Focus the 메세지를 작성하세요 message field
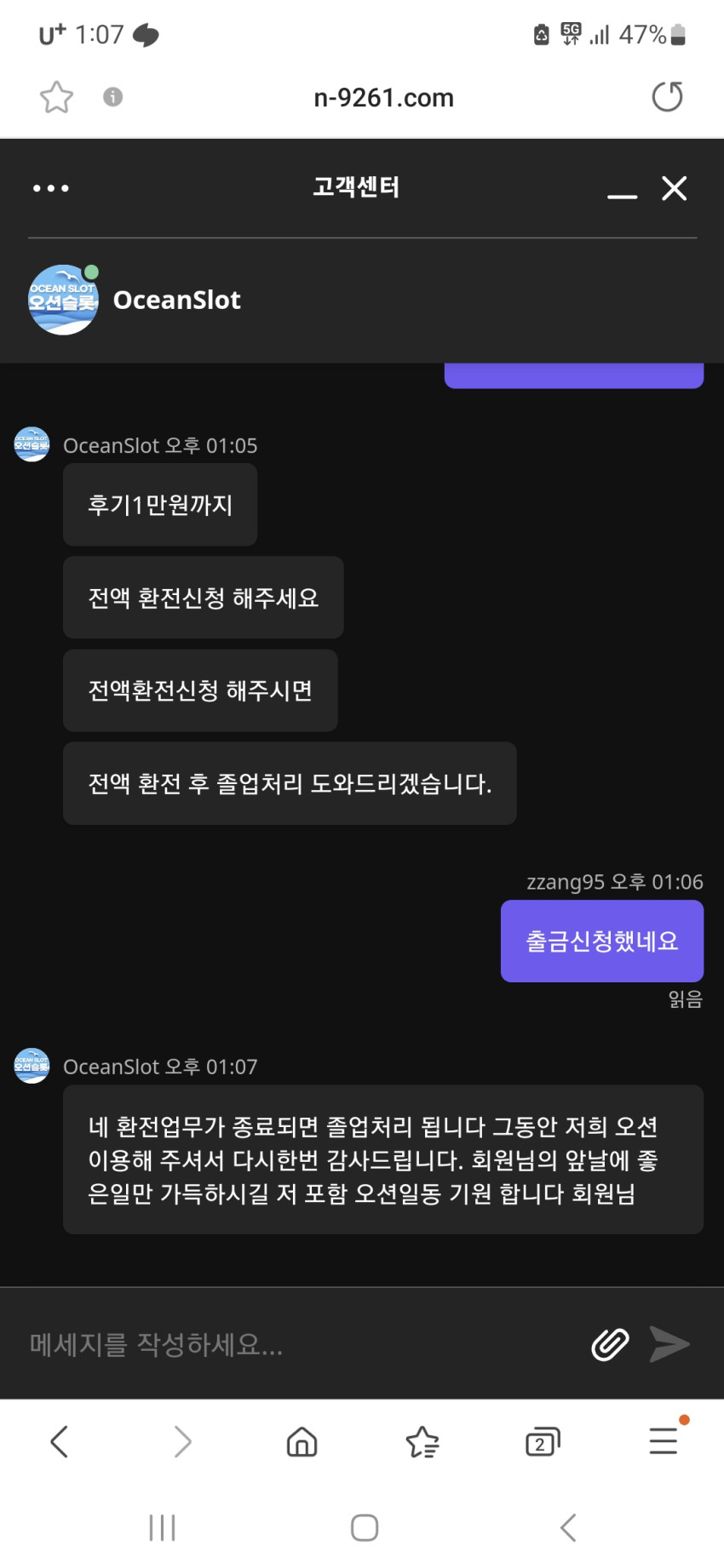Screen dimensions: 724x1568 298,1344
